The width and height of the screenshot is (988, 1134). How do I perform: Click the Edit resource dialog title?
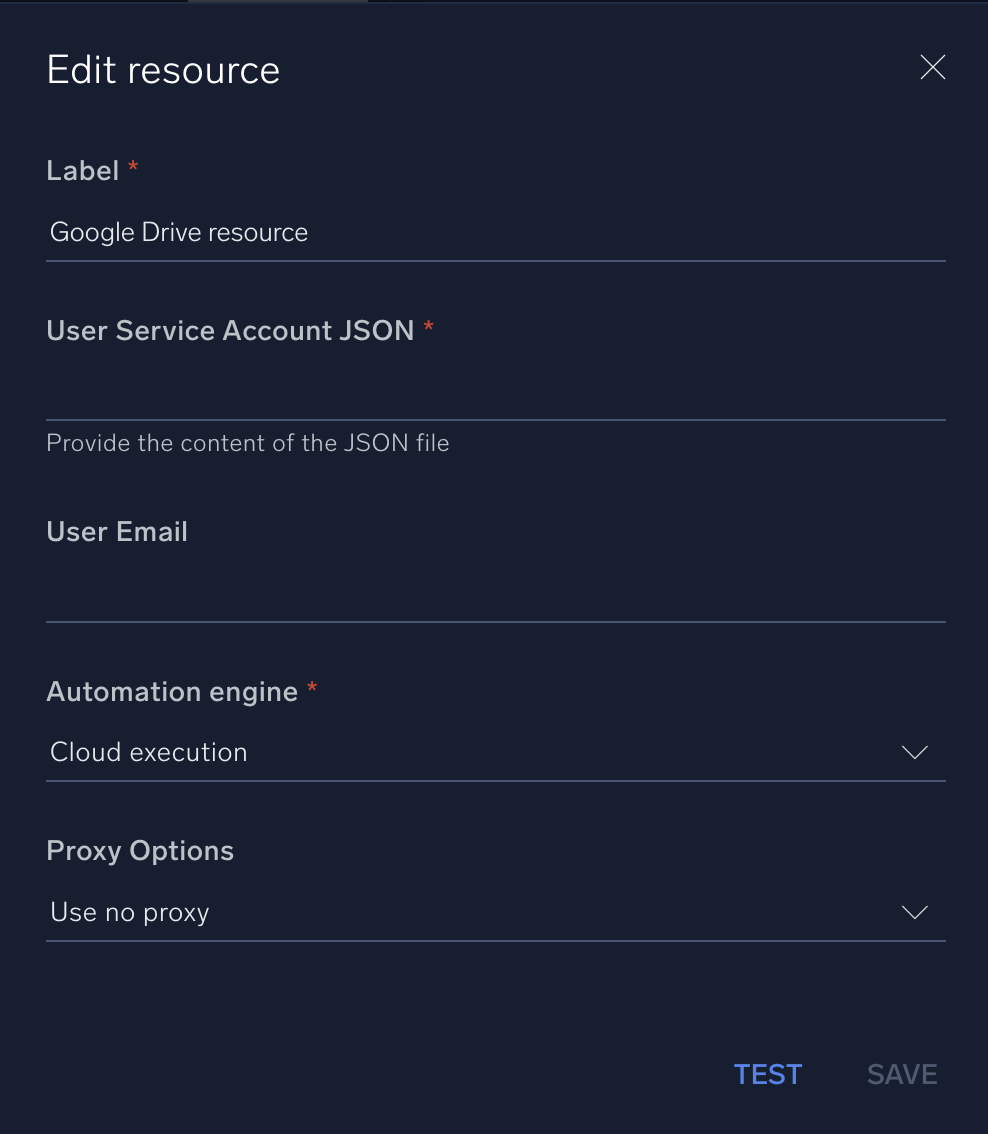[x=162, y=69]
